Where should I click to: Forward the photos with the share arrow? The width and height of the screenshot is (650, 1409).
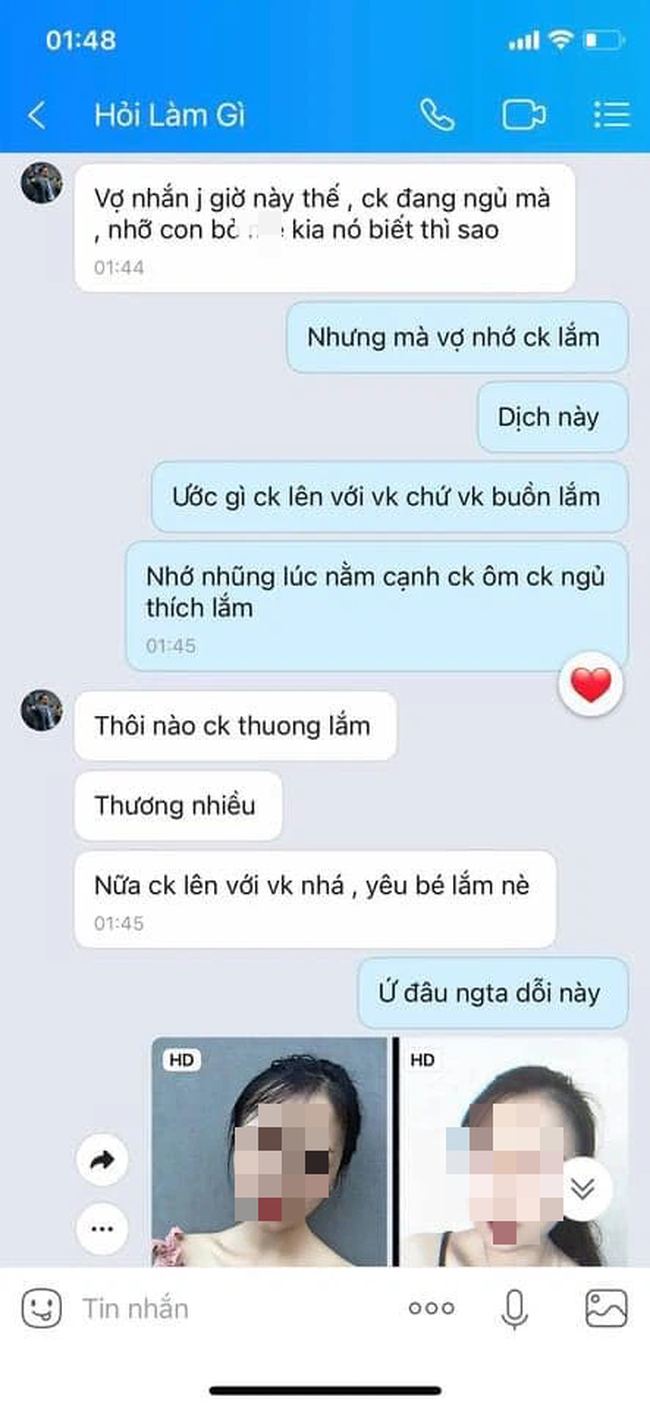pyautogui.click(x=102, y=1160)
